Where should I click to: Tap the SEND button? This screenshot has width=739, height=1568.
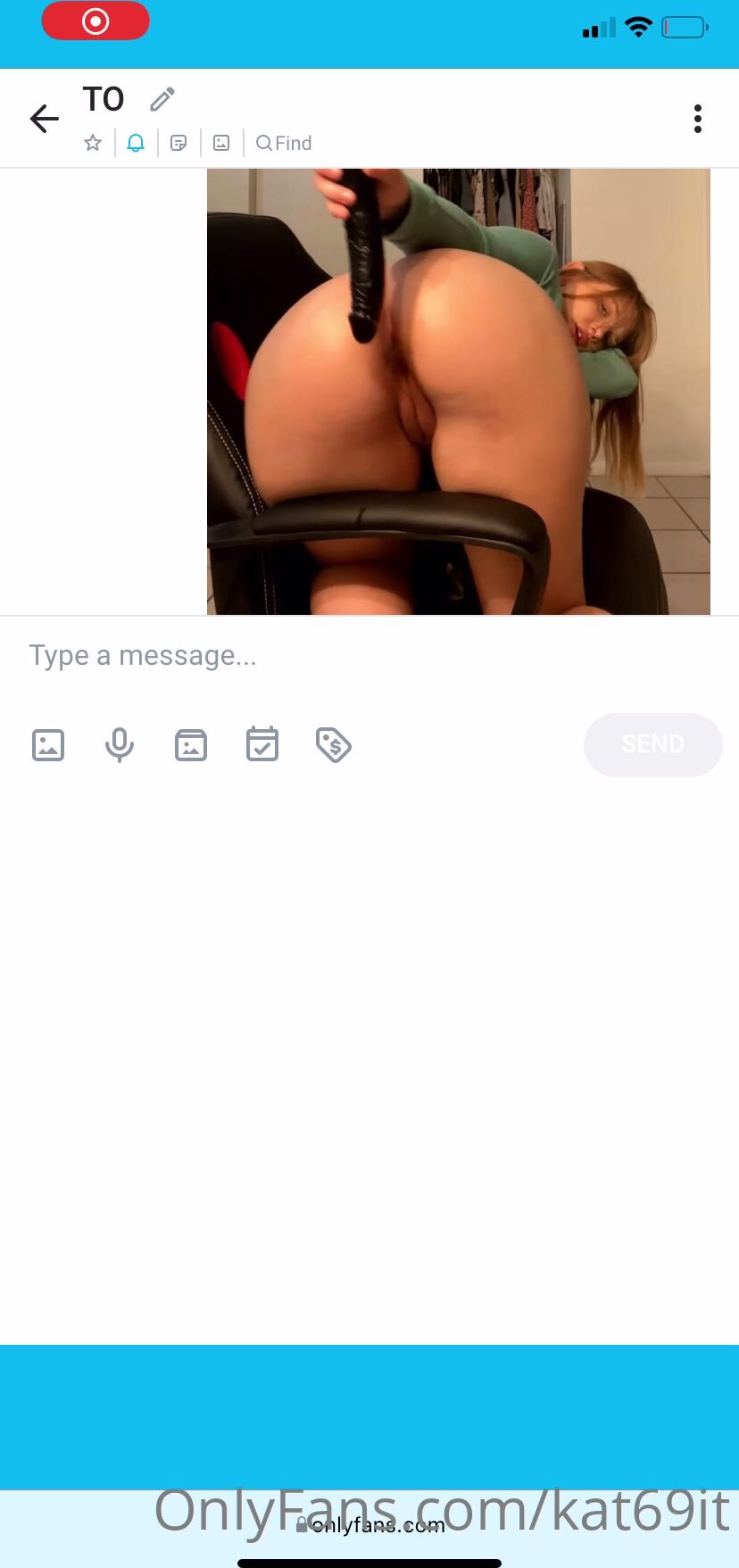pyautogui.click(x=652, y=744)
